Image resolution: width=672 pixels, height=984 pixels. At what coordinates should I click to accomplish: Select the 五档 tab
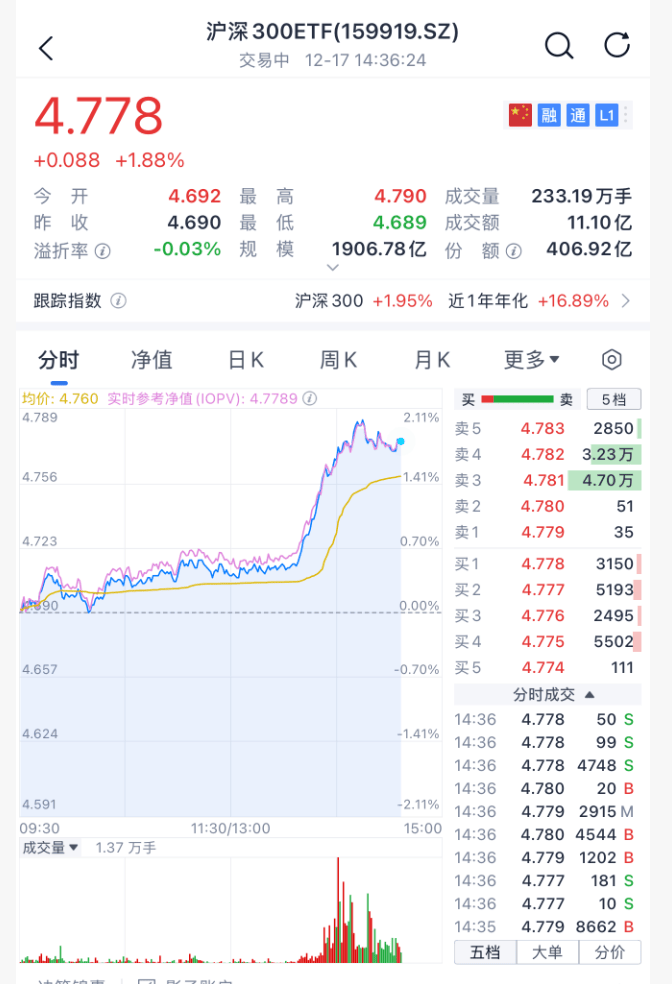pyautogui.click(x=485, y=952)
